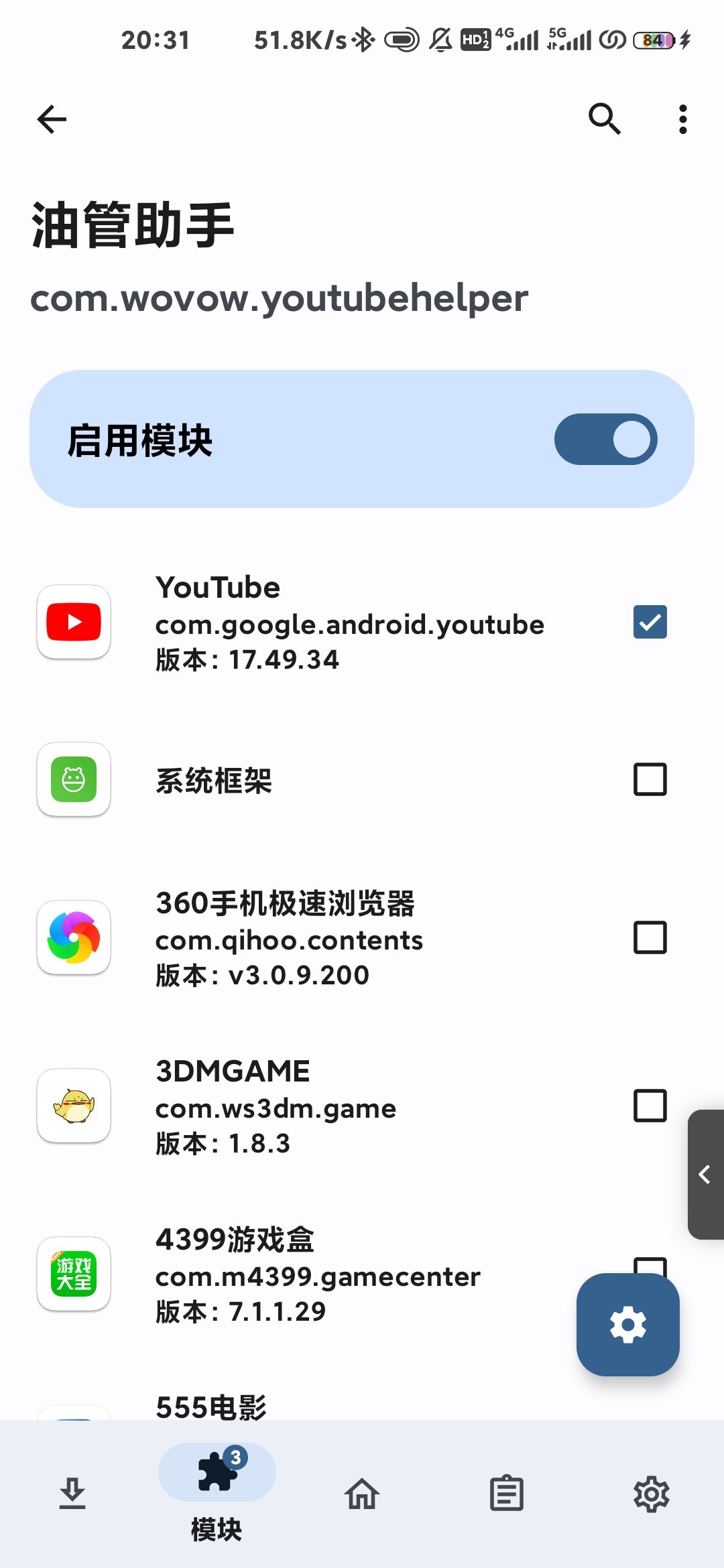This screenshot has height=1568, width=724.
Task: Select the com.wovow.youtubehelper package name text
Action: [x=280, y=299]
